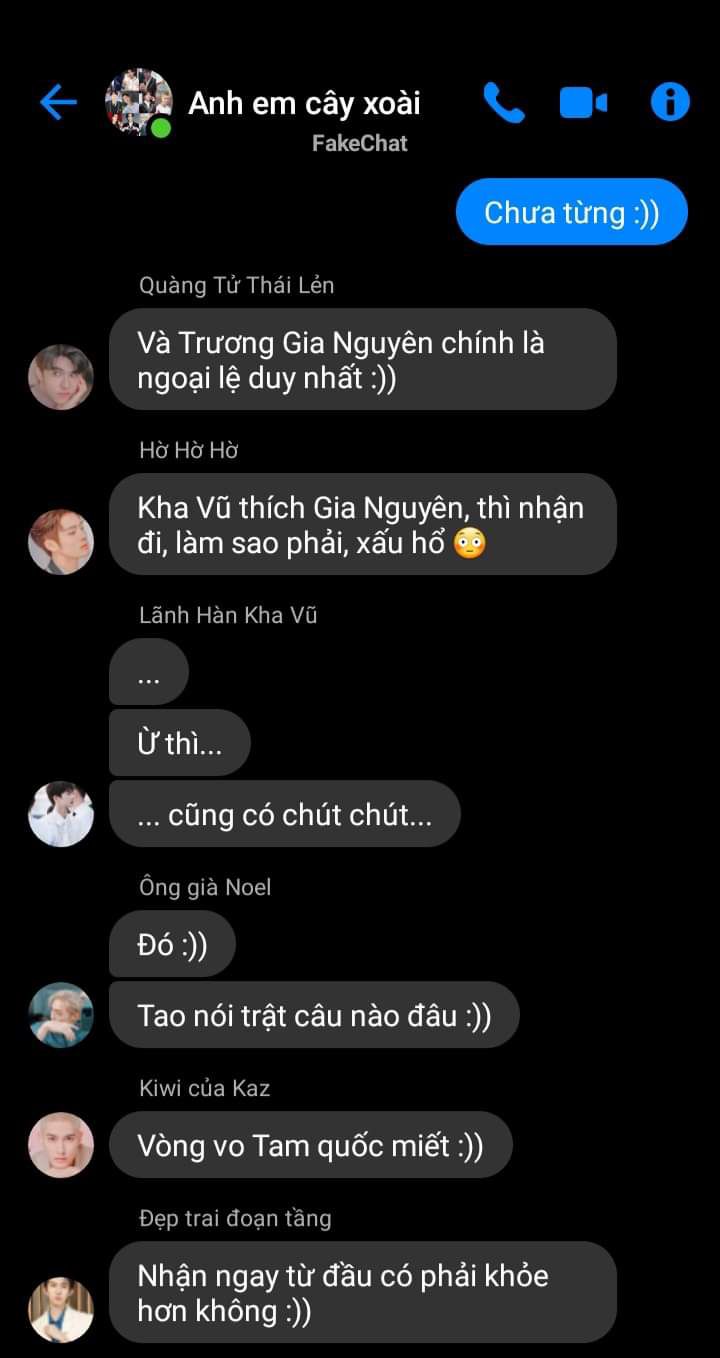
Task: Start a video call with the group
Action: pyautogui.click(x=583, y=102)
